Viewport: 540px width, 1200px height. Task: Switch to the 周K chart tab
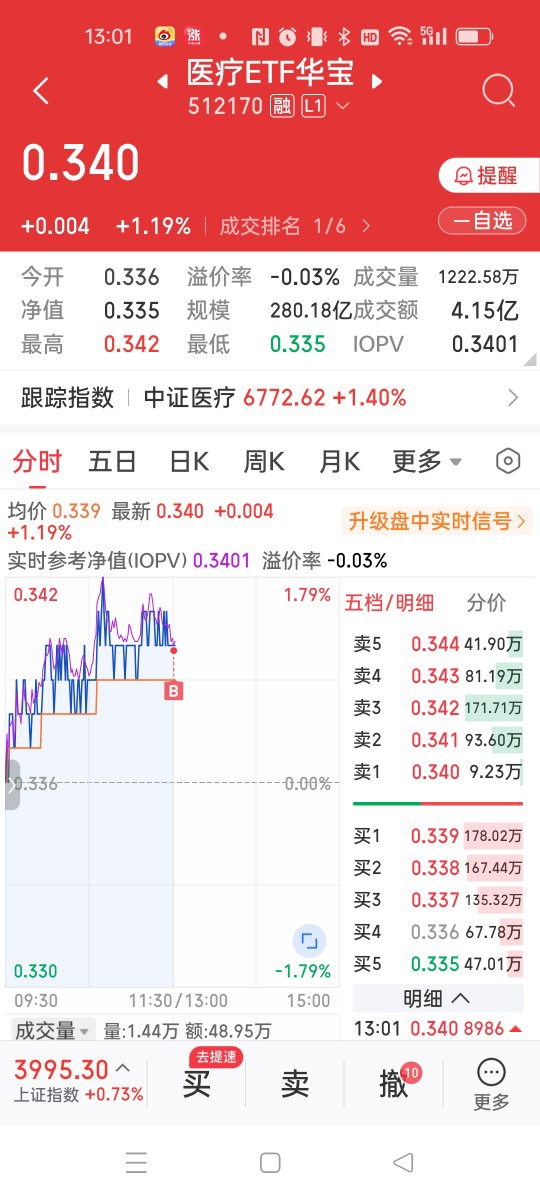(264, 461)
